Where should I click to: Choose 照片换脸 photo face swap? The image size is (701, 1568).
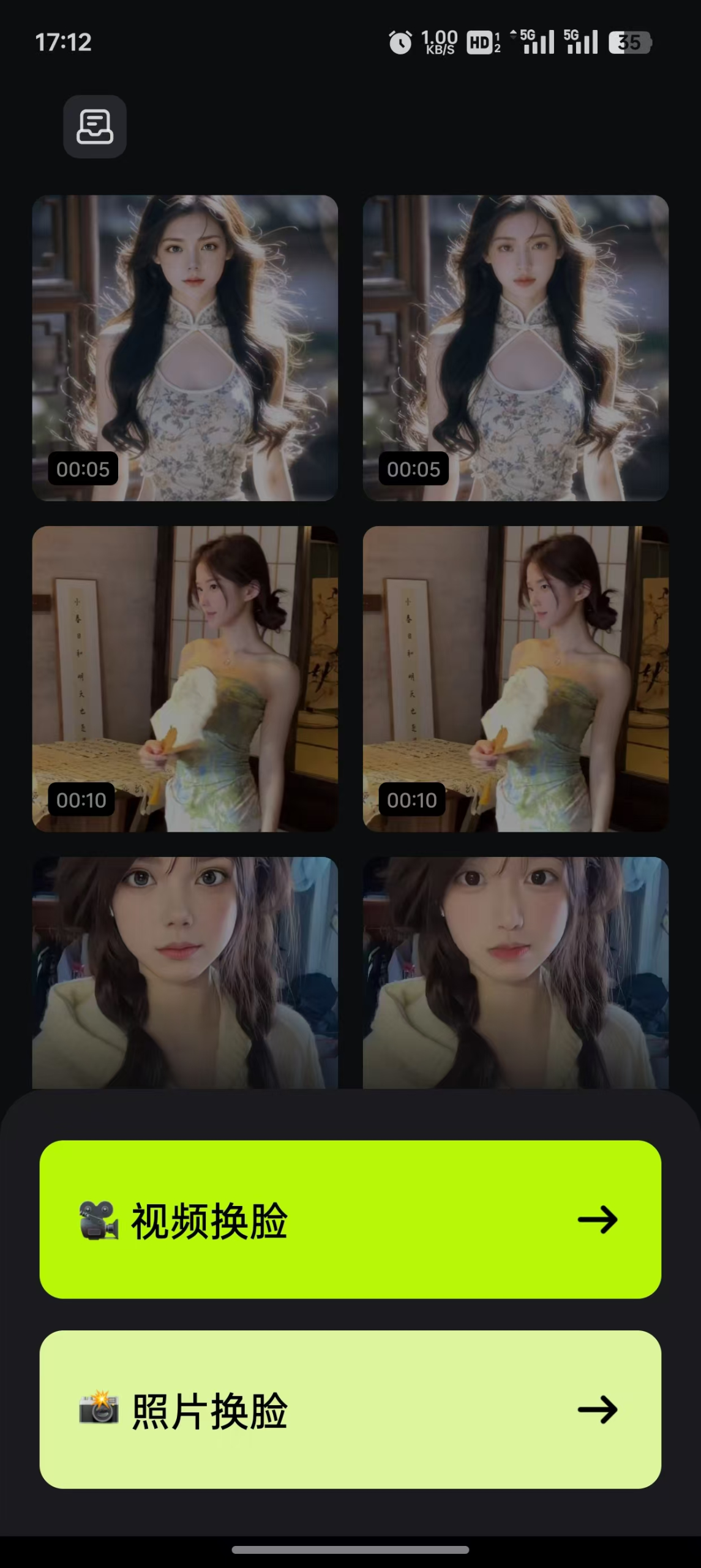[350, 1409]
